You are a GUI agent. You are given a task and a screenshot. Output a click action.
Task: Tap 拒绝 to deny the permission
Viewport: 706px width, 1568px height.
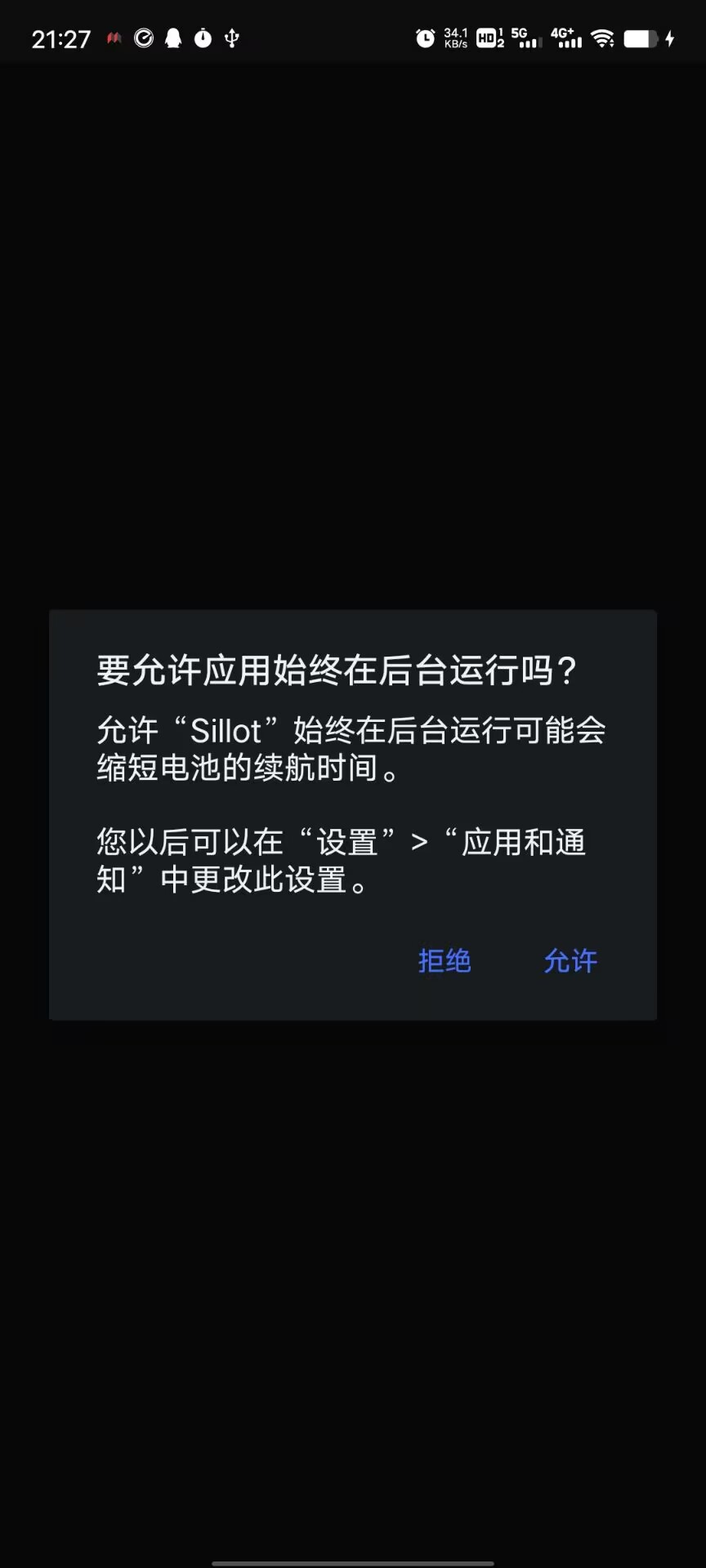[445, 962]
